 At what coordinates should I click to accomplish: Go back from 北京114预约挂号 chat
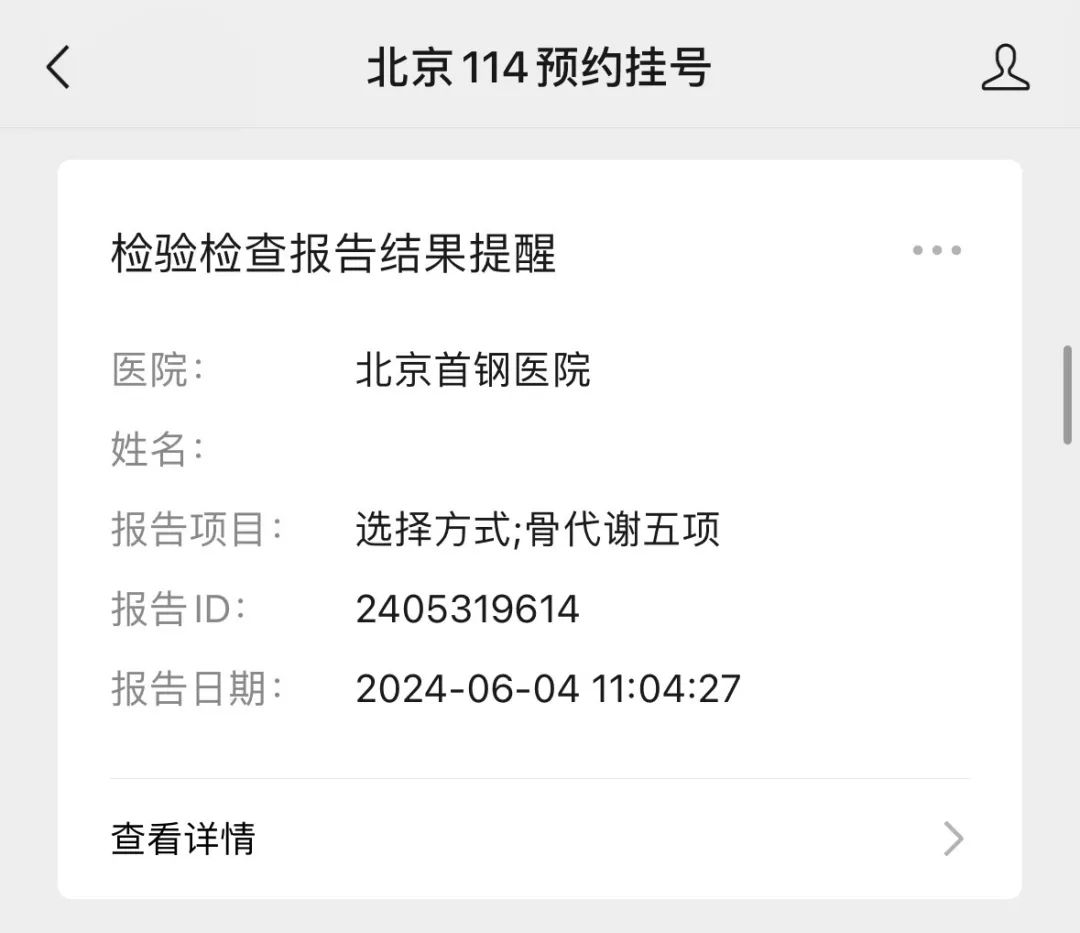coord(58,68)
